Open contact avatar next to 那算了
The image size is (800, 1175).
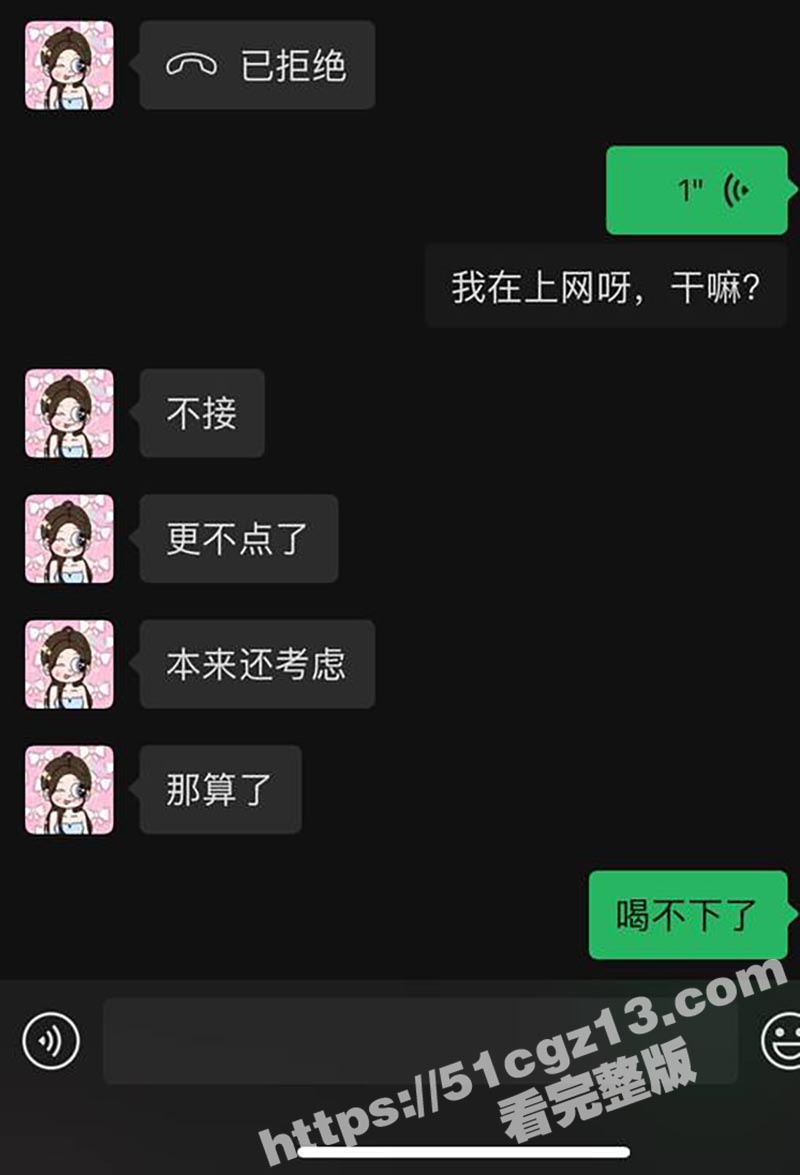coord(69,789)
